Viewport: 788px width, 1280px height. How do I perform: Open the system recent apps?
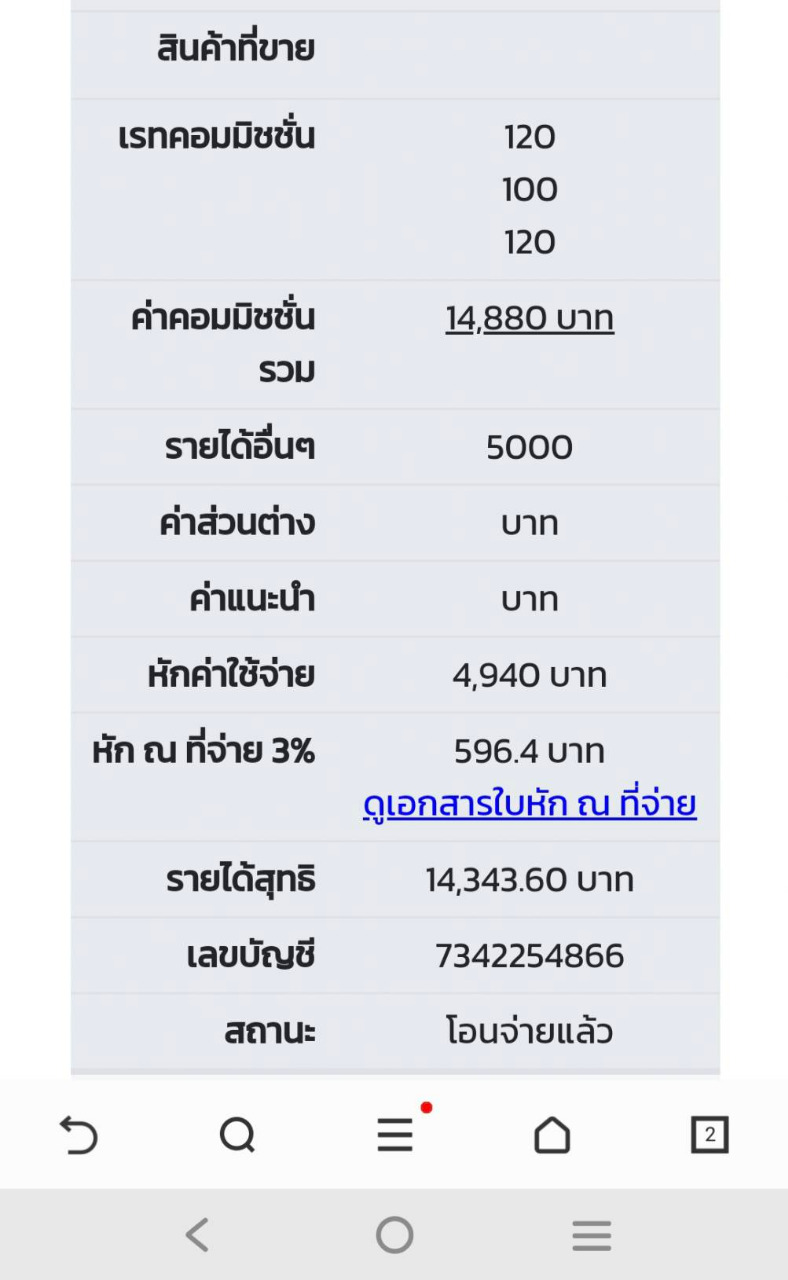(591, 1235)
